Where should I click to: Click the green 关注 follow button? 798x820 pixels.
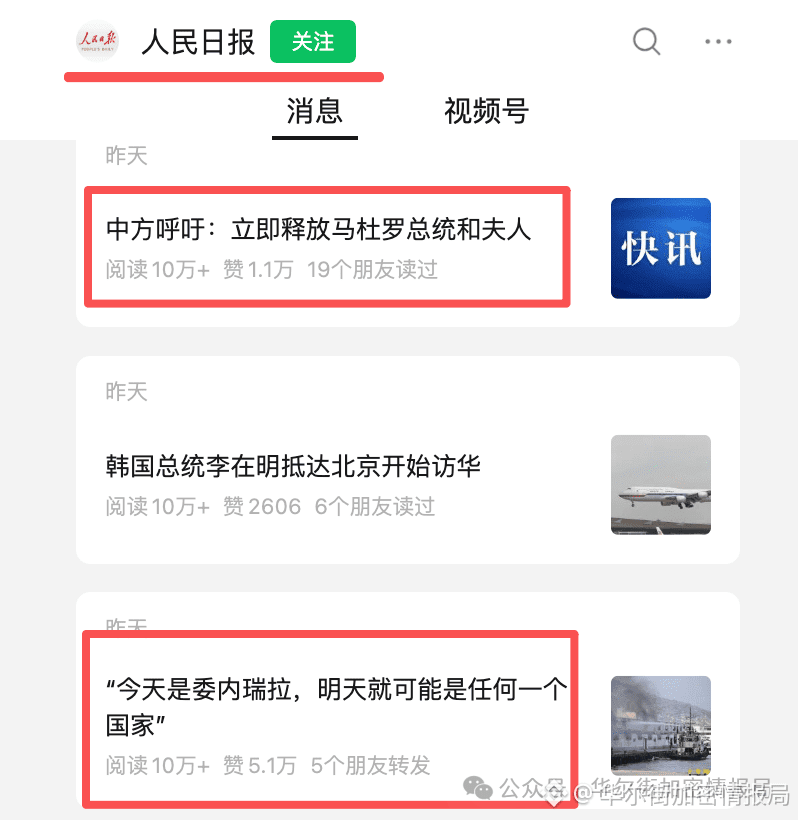pyautogui.click(x=314, y=42)
